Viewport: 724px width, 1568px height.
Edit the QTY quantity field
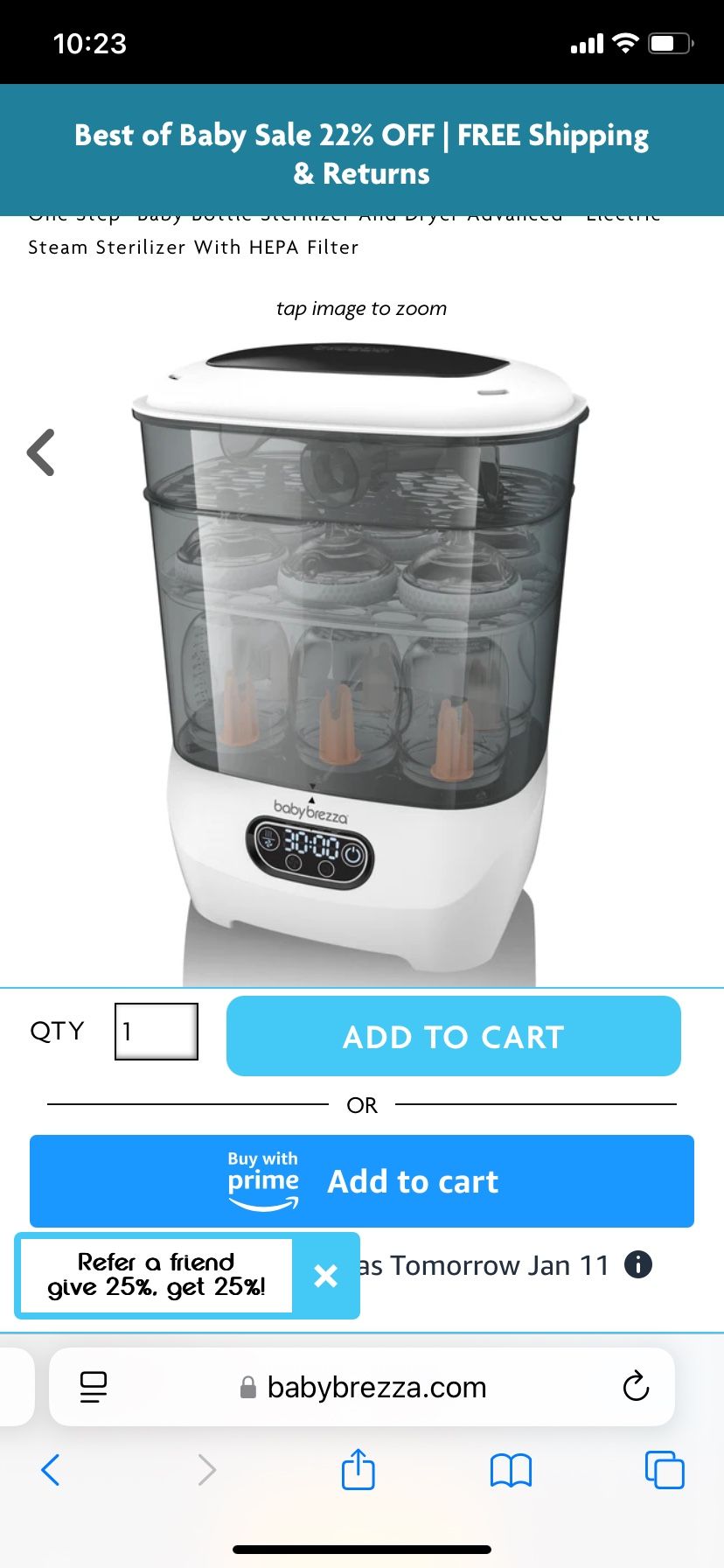[x=157, y=1032]
